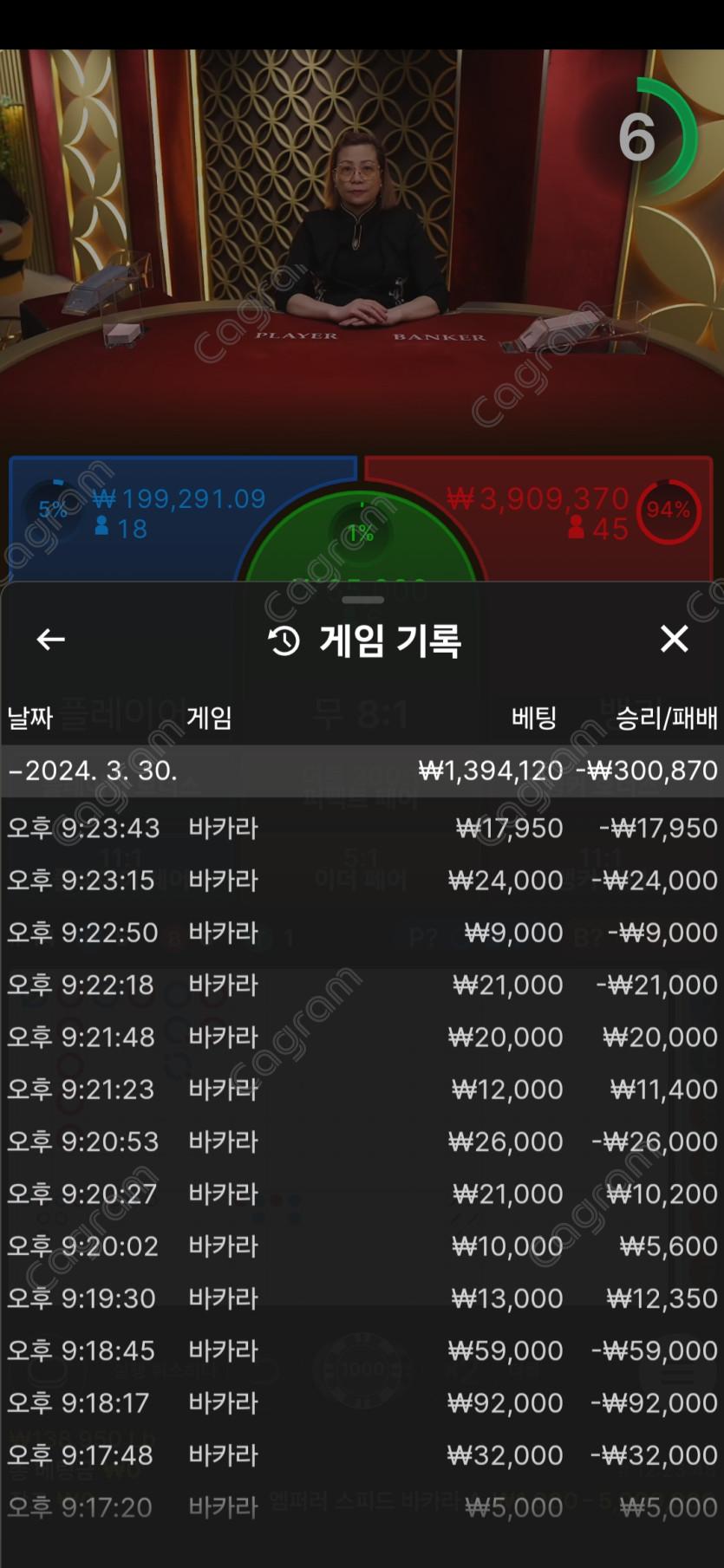Open the 오후 9:21:48 바카라 record
The image size is (724, 1568).
point(362,1037)
